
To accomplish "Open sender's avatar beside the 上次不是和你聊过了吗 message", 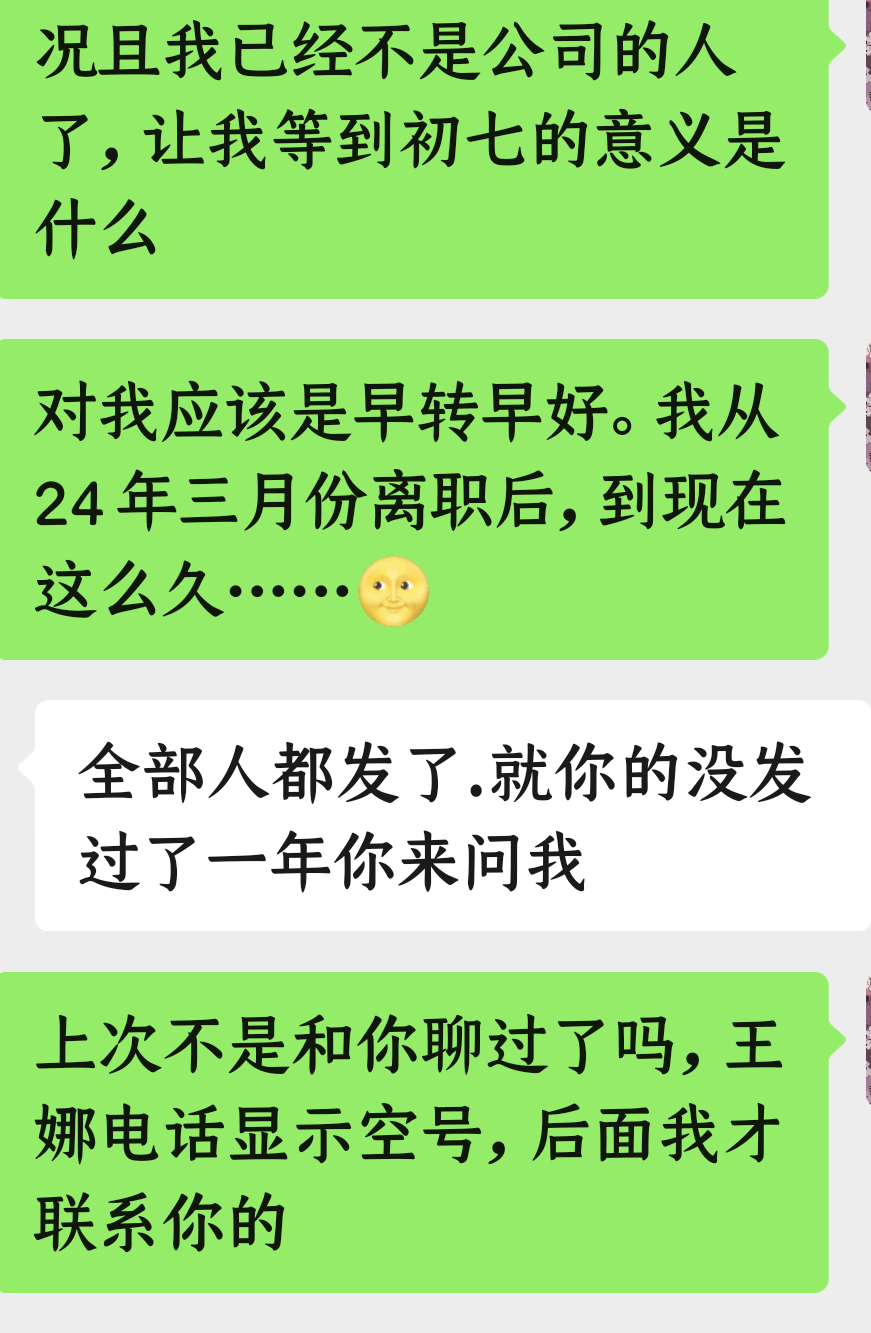I will (x=867, y=1041).
